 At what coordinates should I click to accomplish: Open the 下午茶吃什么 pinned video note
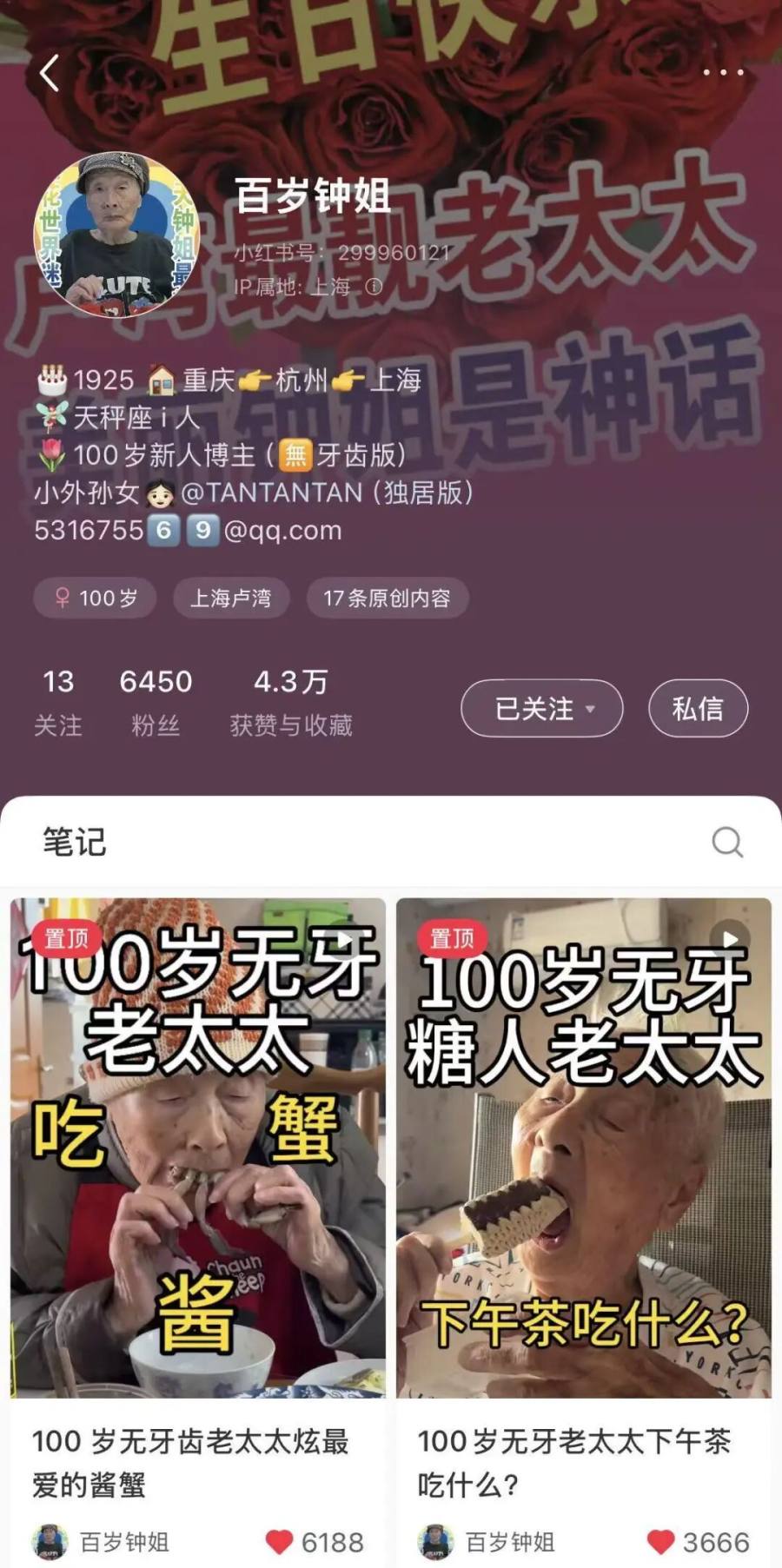click(584, 1147)
